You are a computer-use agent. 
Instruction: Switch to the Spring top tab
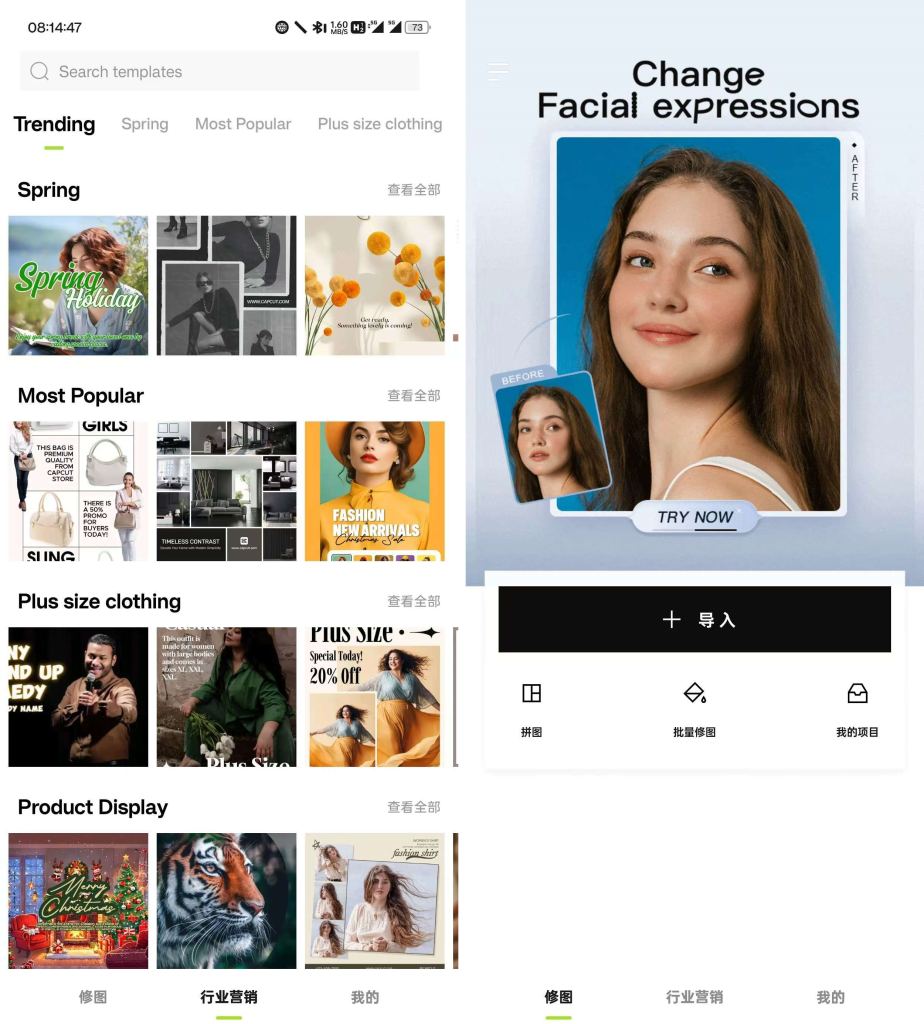point(145,124)
